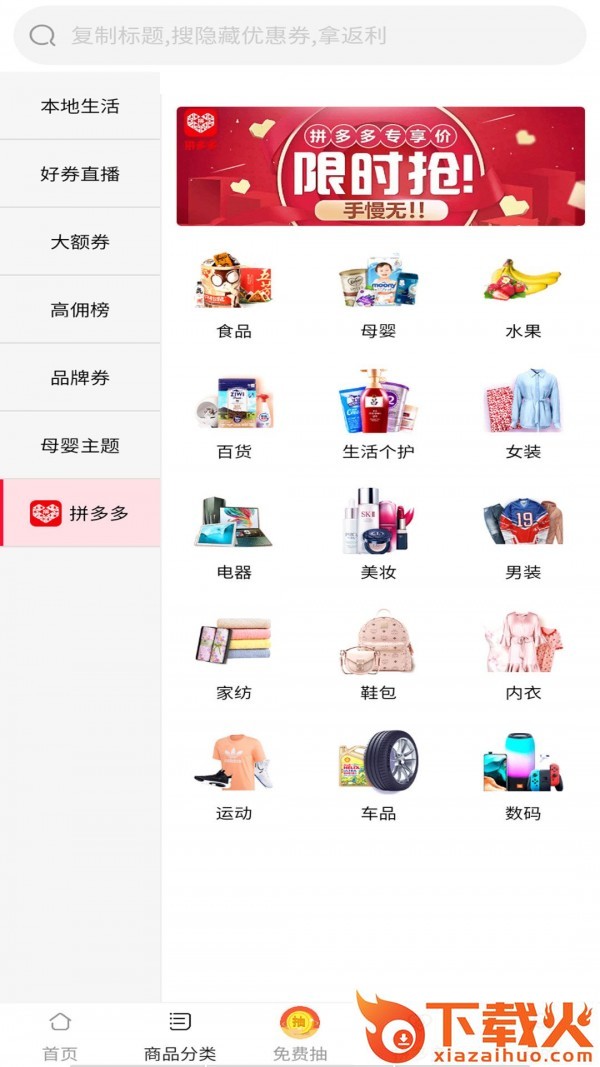This screenshot has width=600, height=1067.
Task: Open the 数码 category tile
Action: 522,777
